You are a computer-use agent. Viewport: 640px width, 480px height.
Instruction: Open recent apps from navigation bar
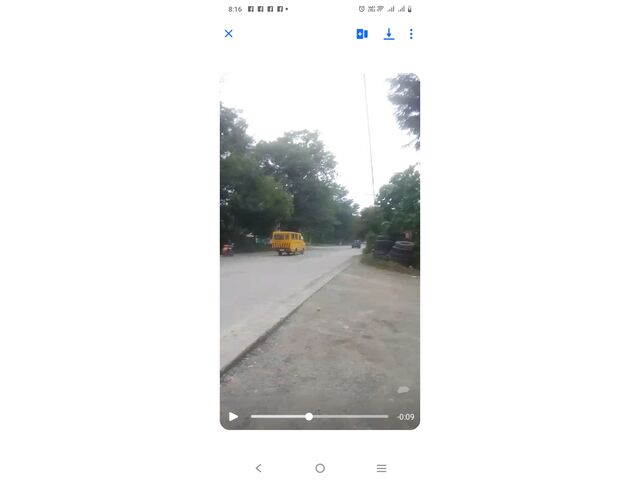(381, 468)
